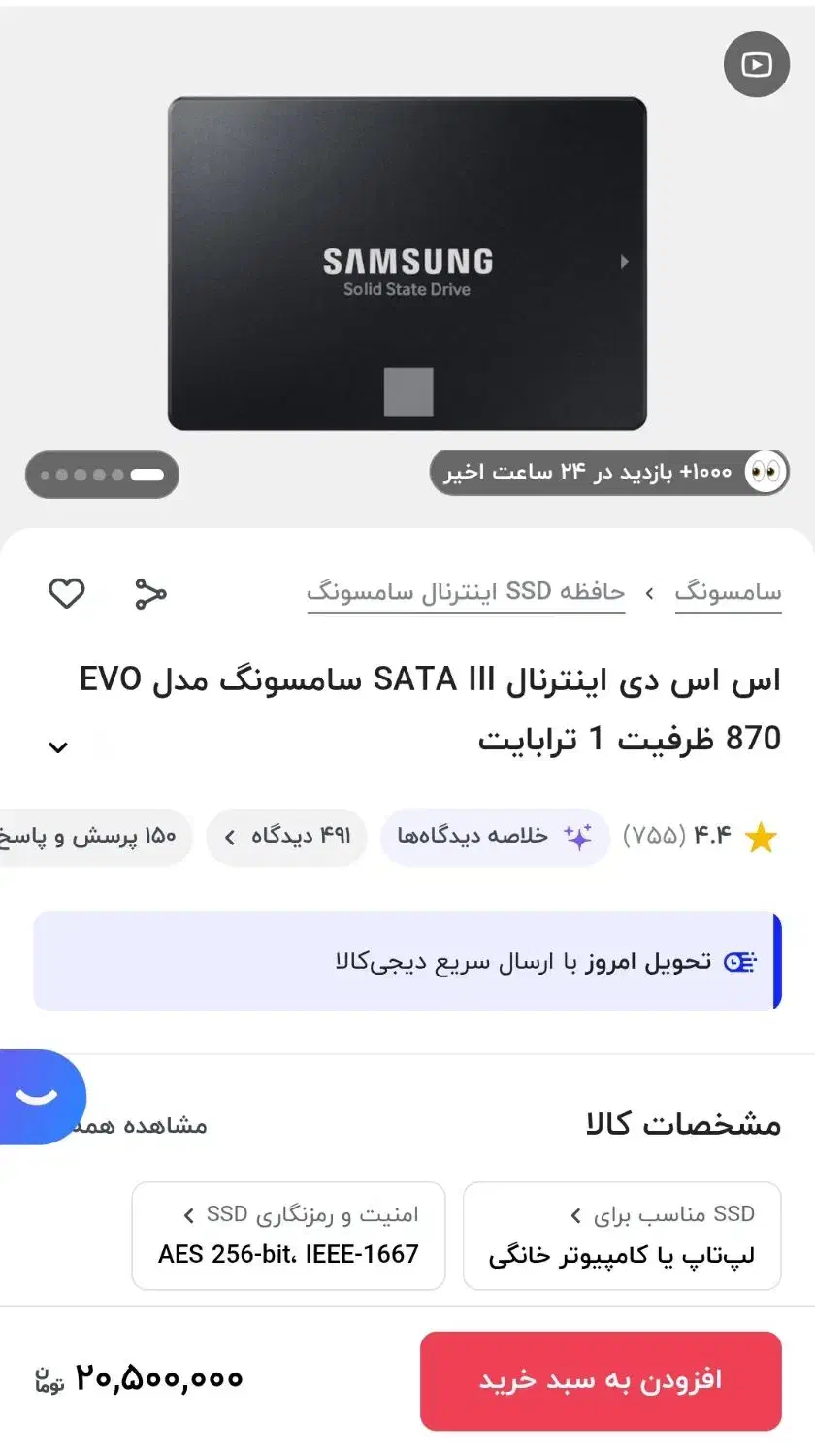The image size is (815, 1456).
Task: Expand the product title with the chevron
Action: (58, 746)
